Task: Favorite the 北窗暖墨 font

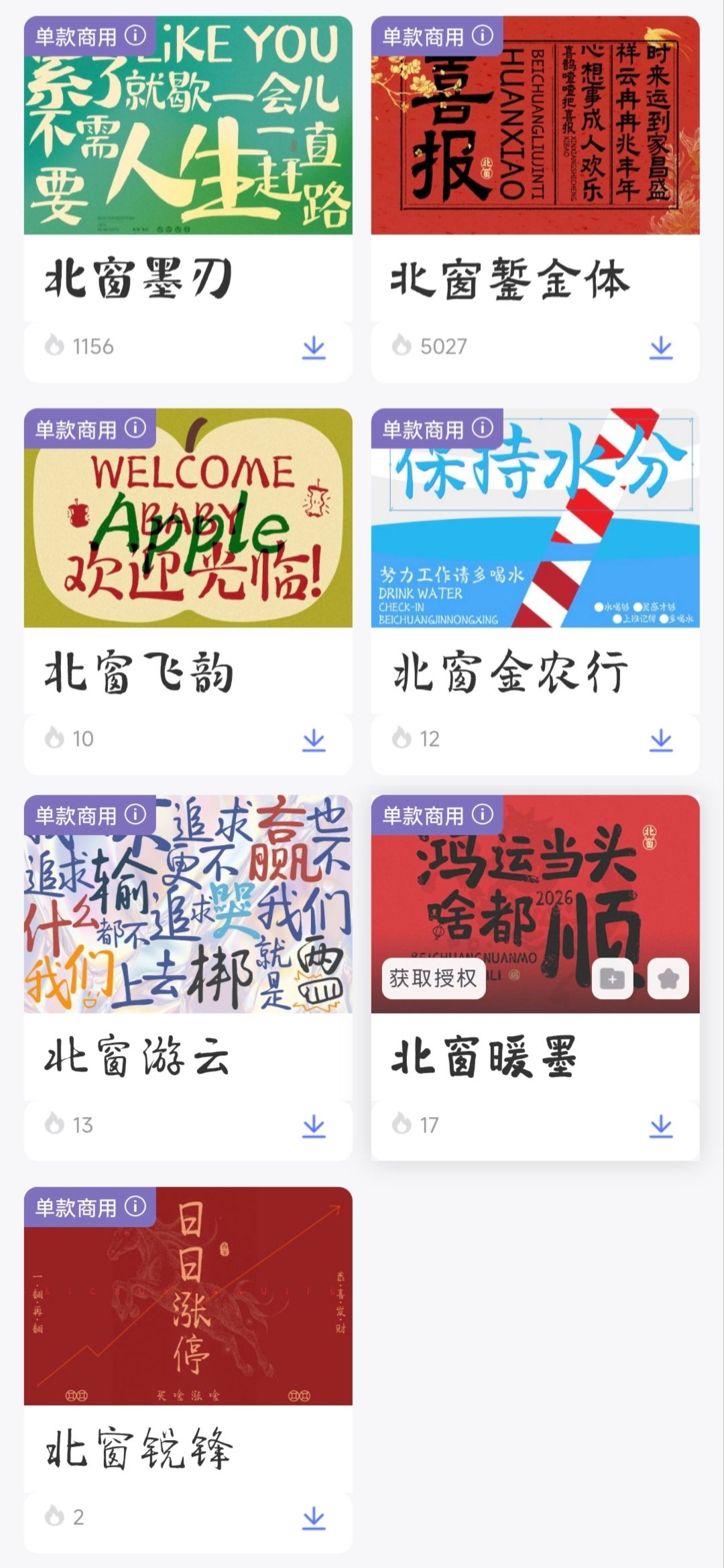Action: coord(668,979)
